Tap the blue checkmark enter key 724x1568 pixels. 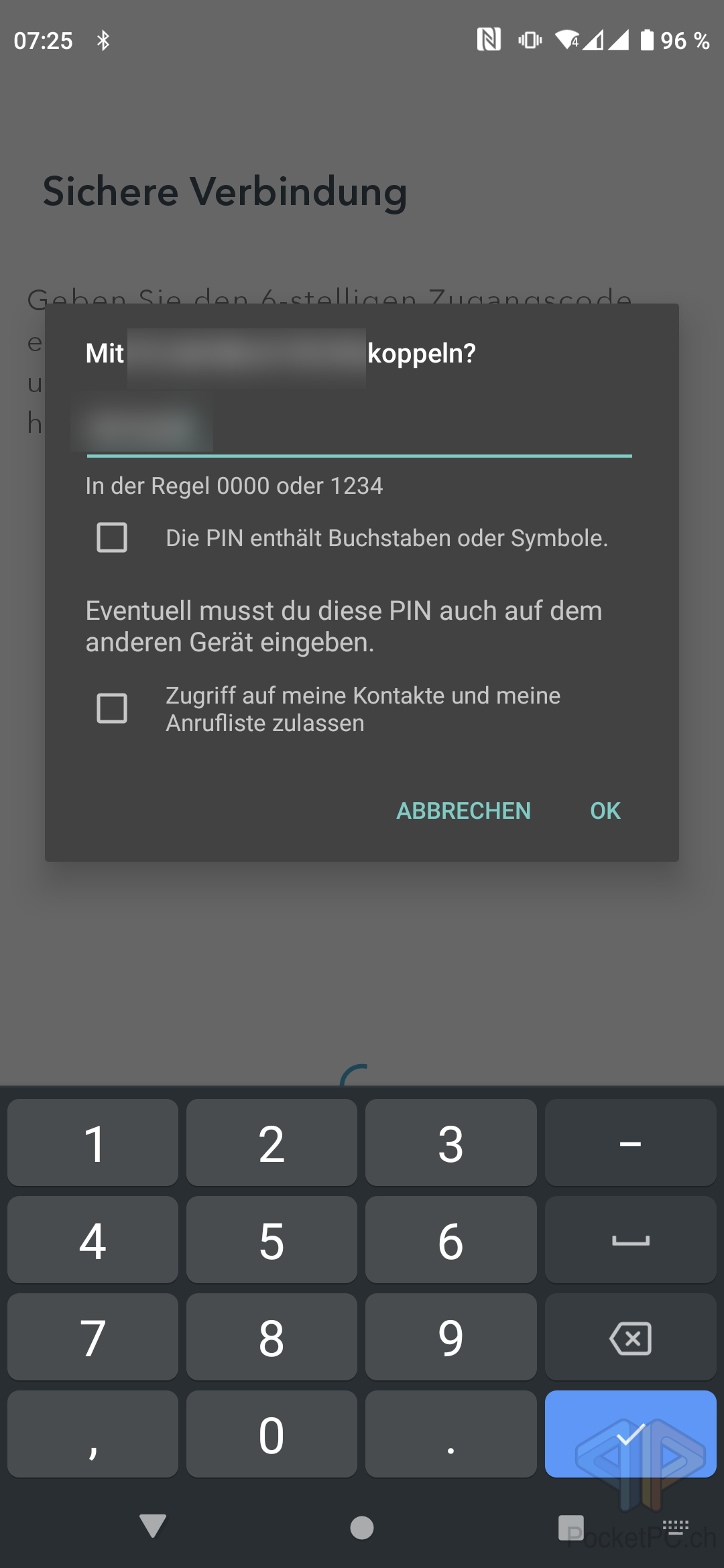[630, 1435]
